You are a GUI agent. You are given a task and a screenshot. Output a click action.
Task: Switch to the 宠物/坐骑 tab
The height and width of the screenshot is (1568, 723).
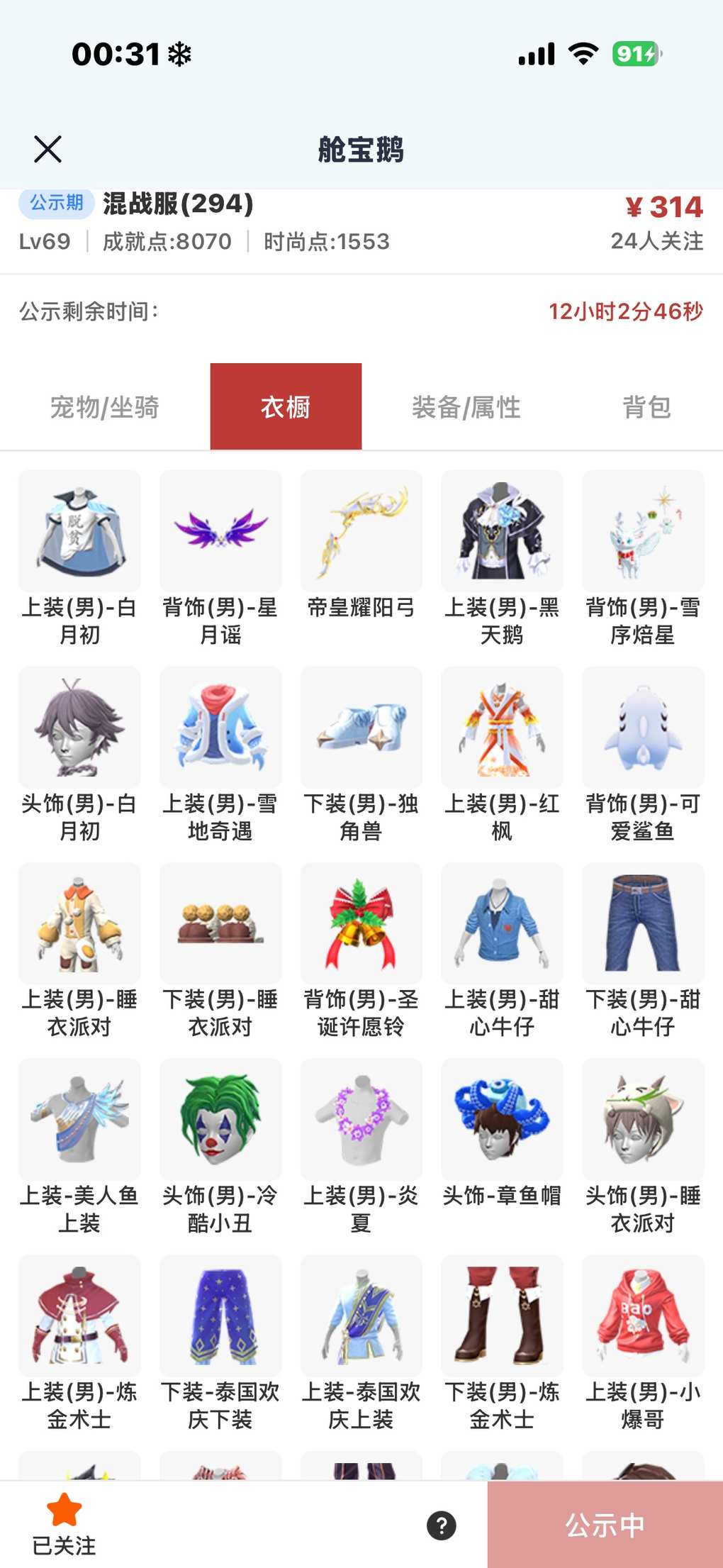coord(105,407)
